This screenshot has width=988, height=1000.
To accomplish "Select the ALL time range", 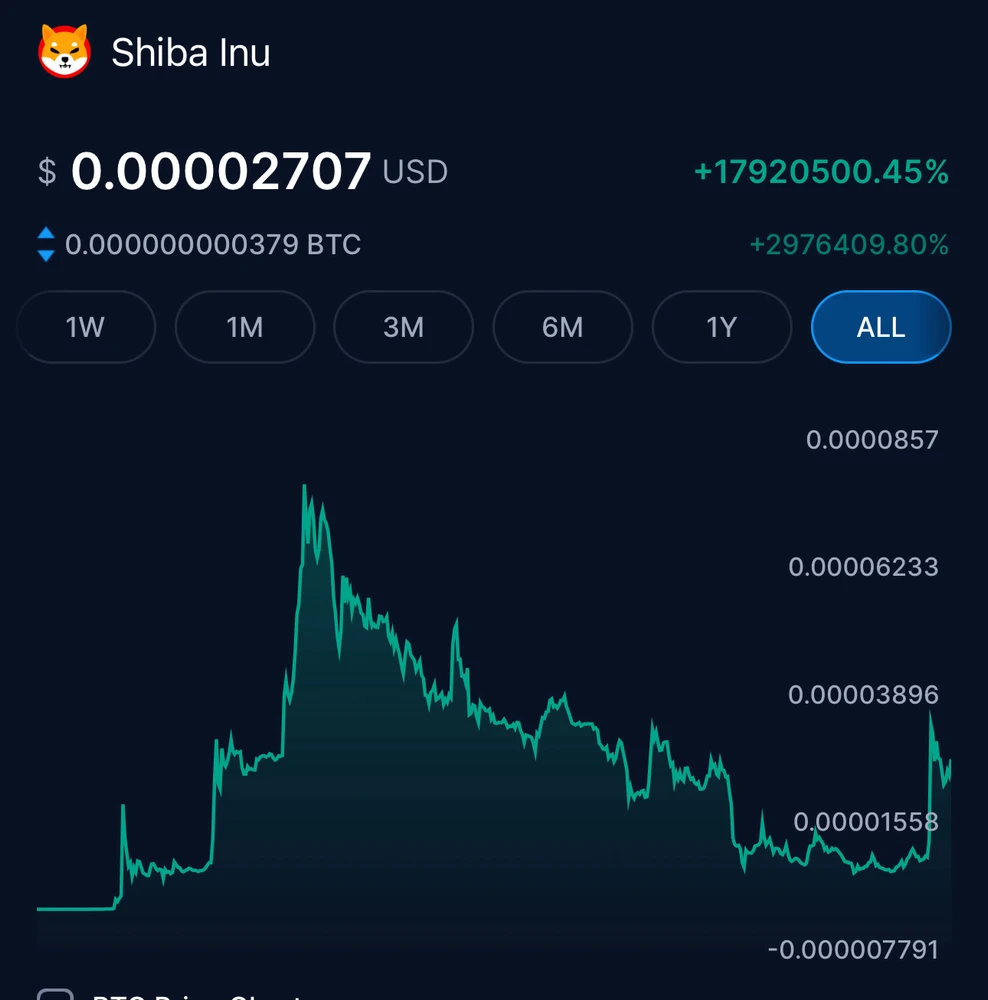I will point(880,327).
